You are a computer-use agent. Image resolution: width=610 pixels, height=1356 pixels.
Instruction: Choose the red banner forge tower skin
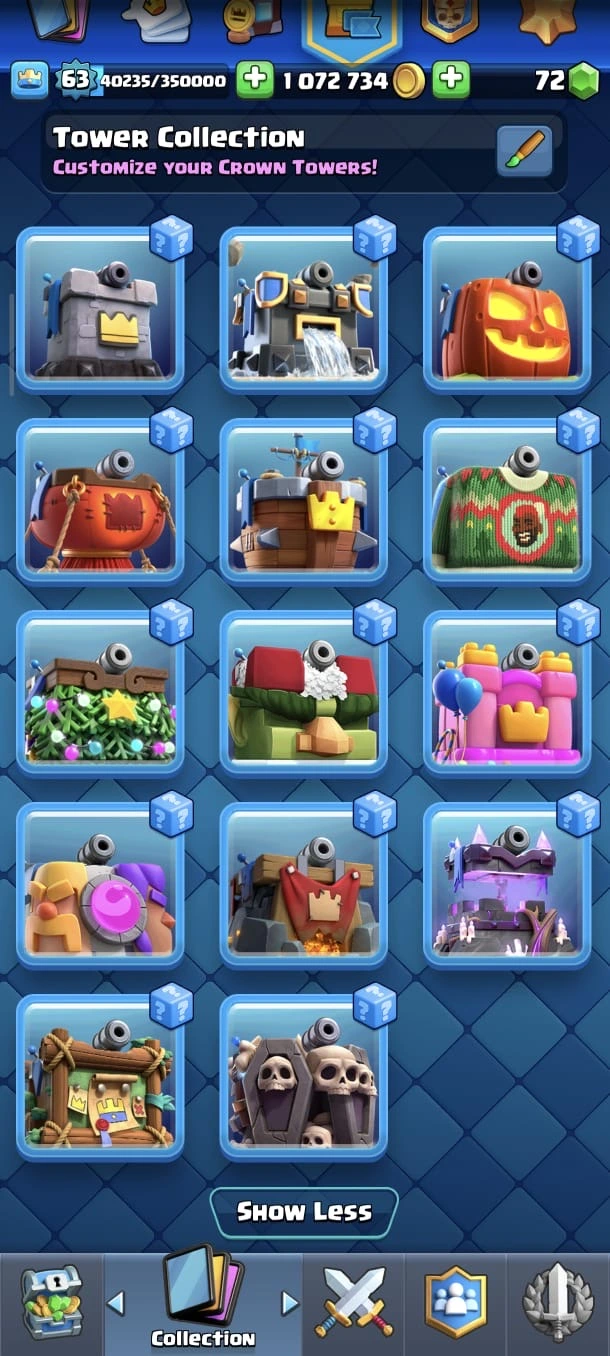pyautogui.click(x=303, y=886)
